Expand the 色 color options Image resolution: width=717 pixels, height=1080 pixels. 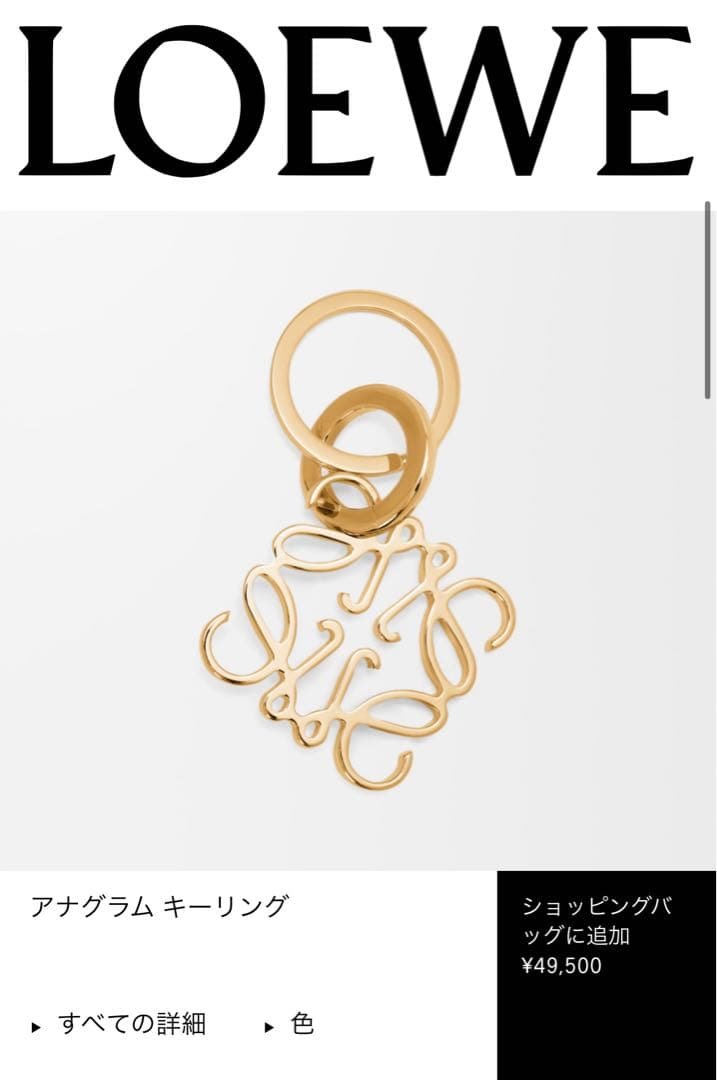pyautogui.click(x=291, y=1024)
